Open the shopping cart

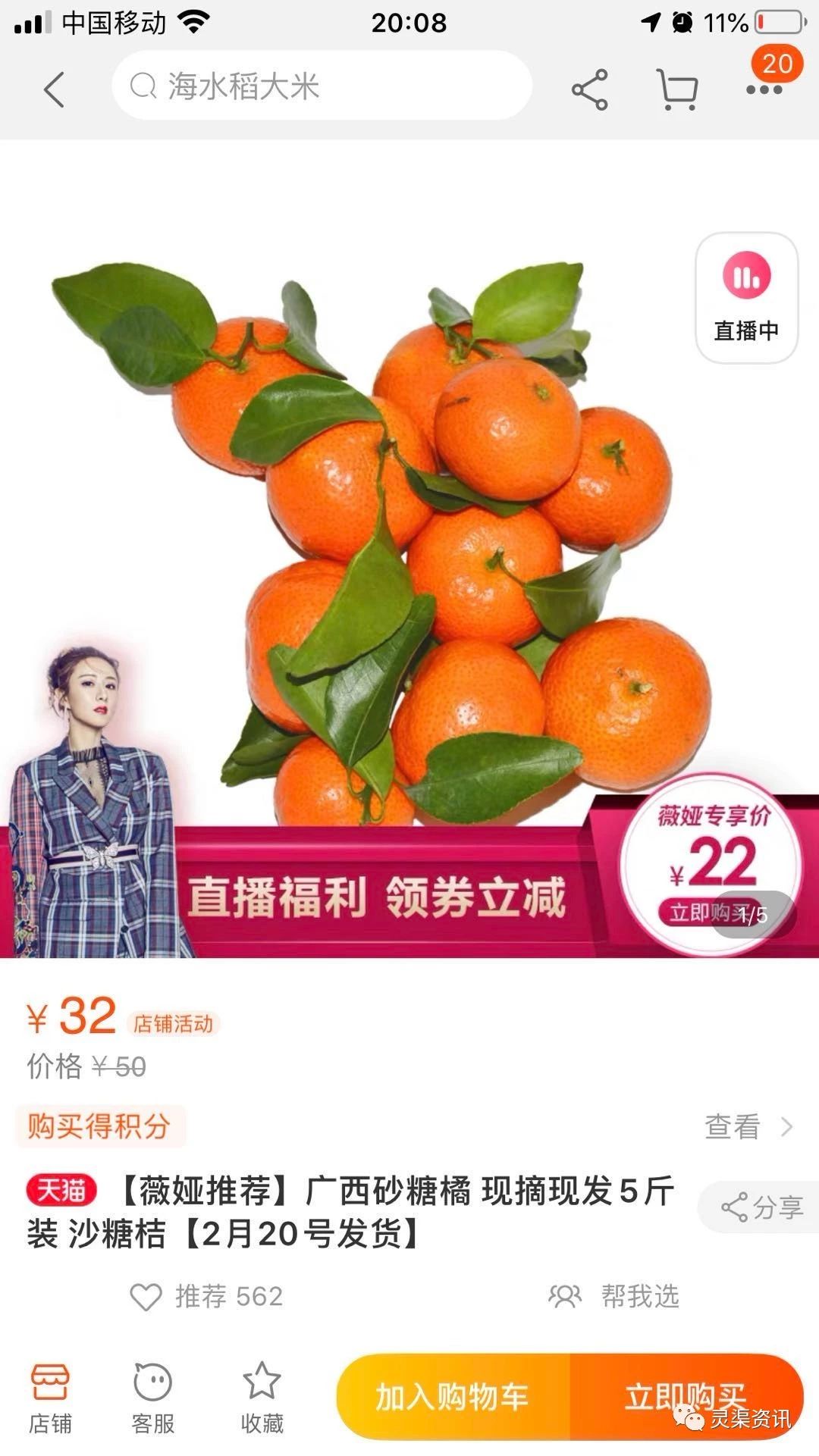tap(676, 89)
